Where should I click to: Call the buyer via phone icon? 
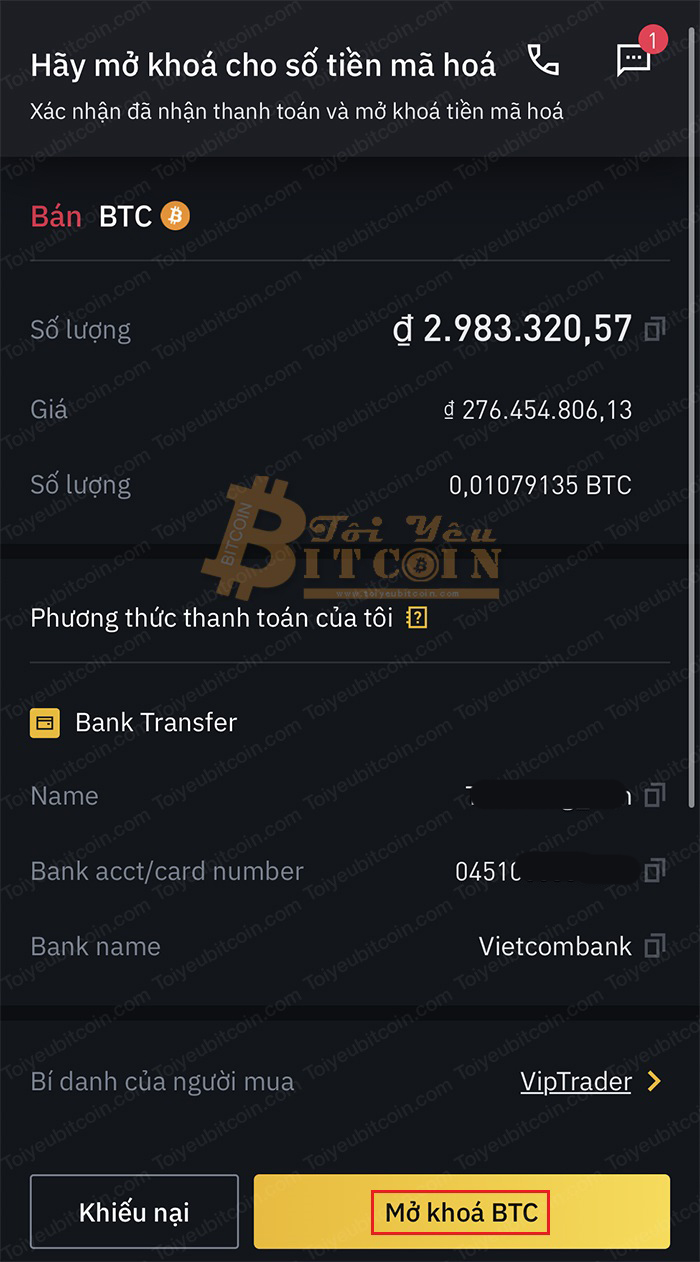pos(543,62)
